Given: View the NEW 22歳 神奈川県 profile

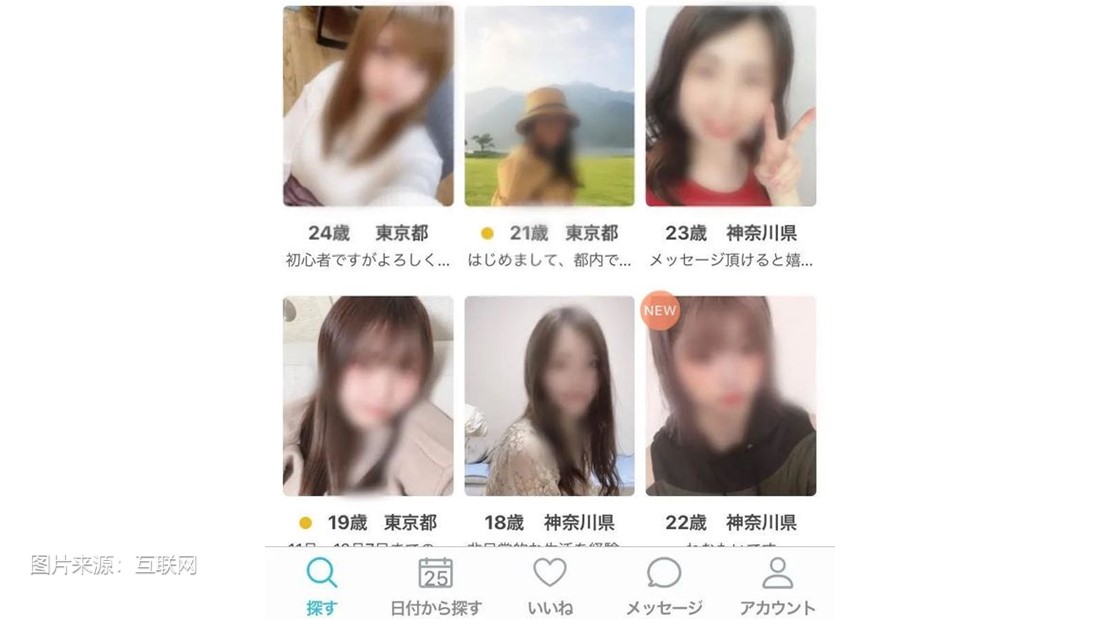Looking at the screenshot, I should [x=730, y=396].
